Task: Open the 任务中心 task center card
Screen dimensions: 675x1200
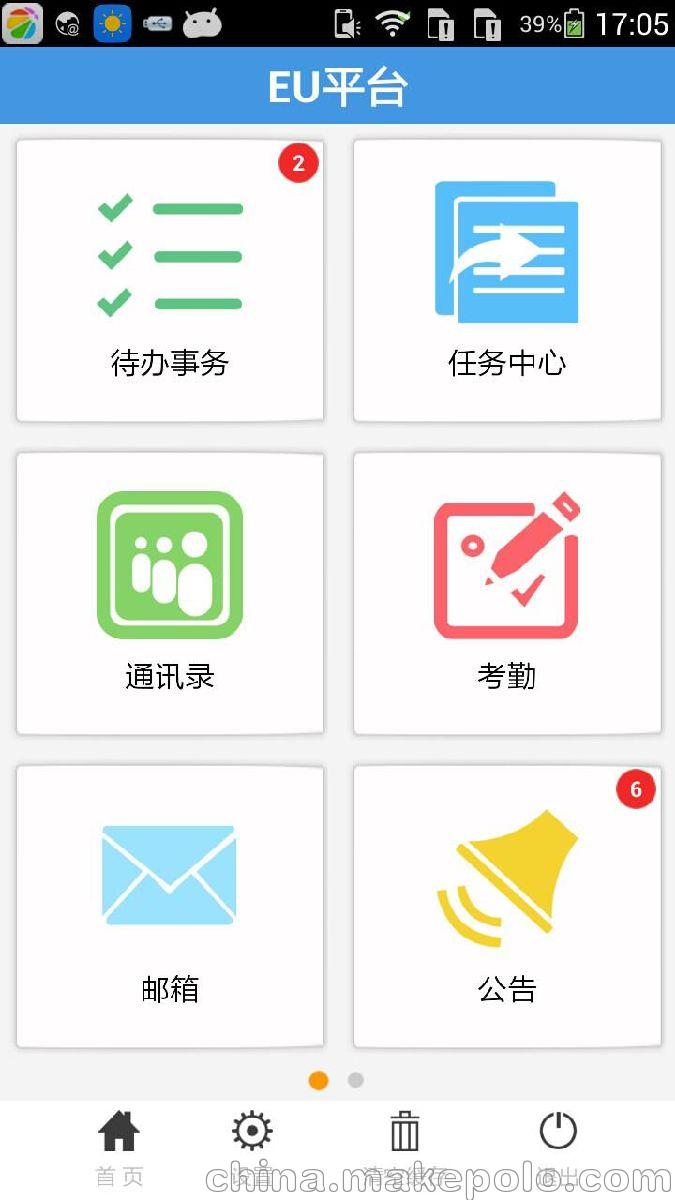Action: click(507, 281)
